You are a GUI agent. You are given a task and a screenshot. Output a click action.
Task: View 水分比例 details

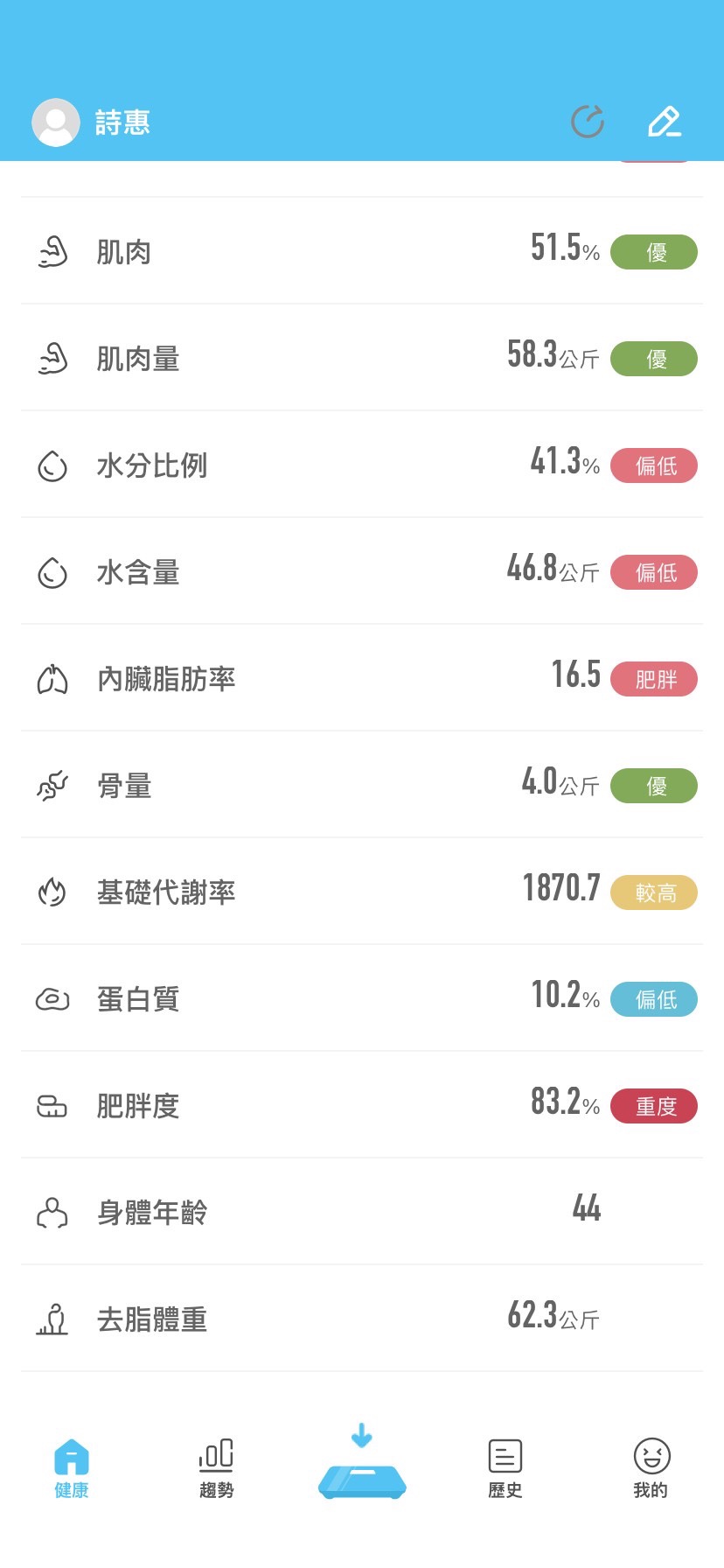tap(362, 465)
